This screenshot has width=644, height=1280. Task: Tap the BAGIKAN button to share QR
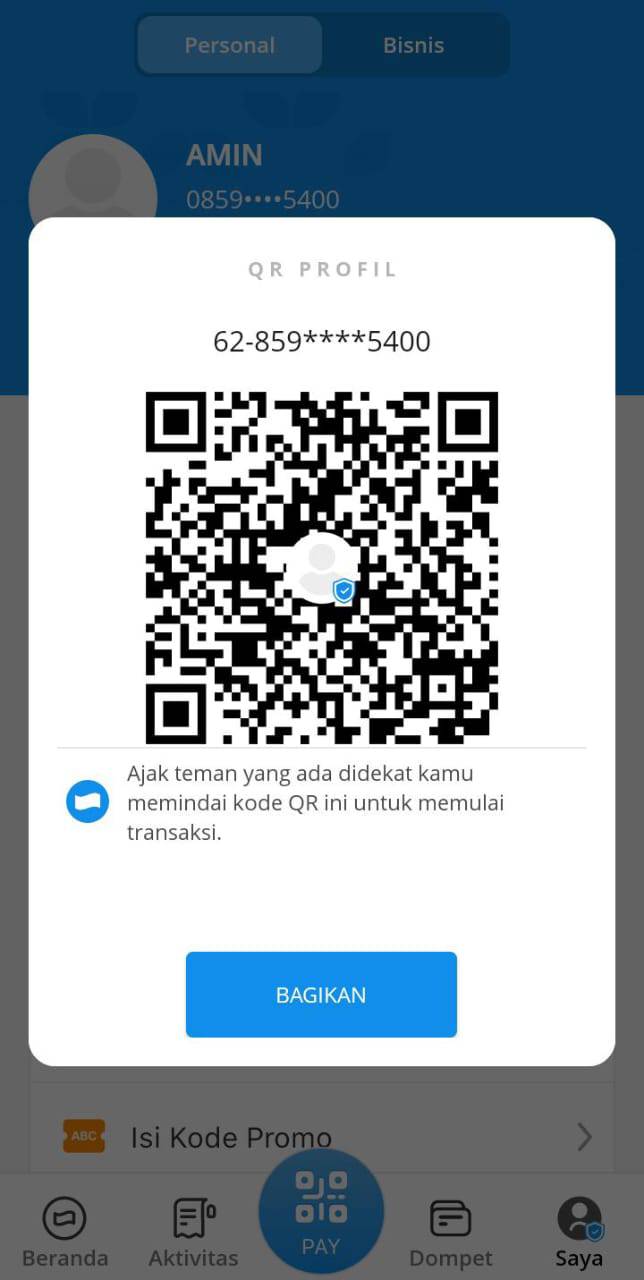pyautogui.click(x=321, y=994)
